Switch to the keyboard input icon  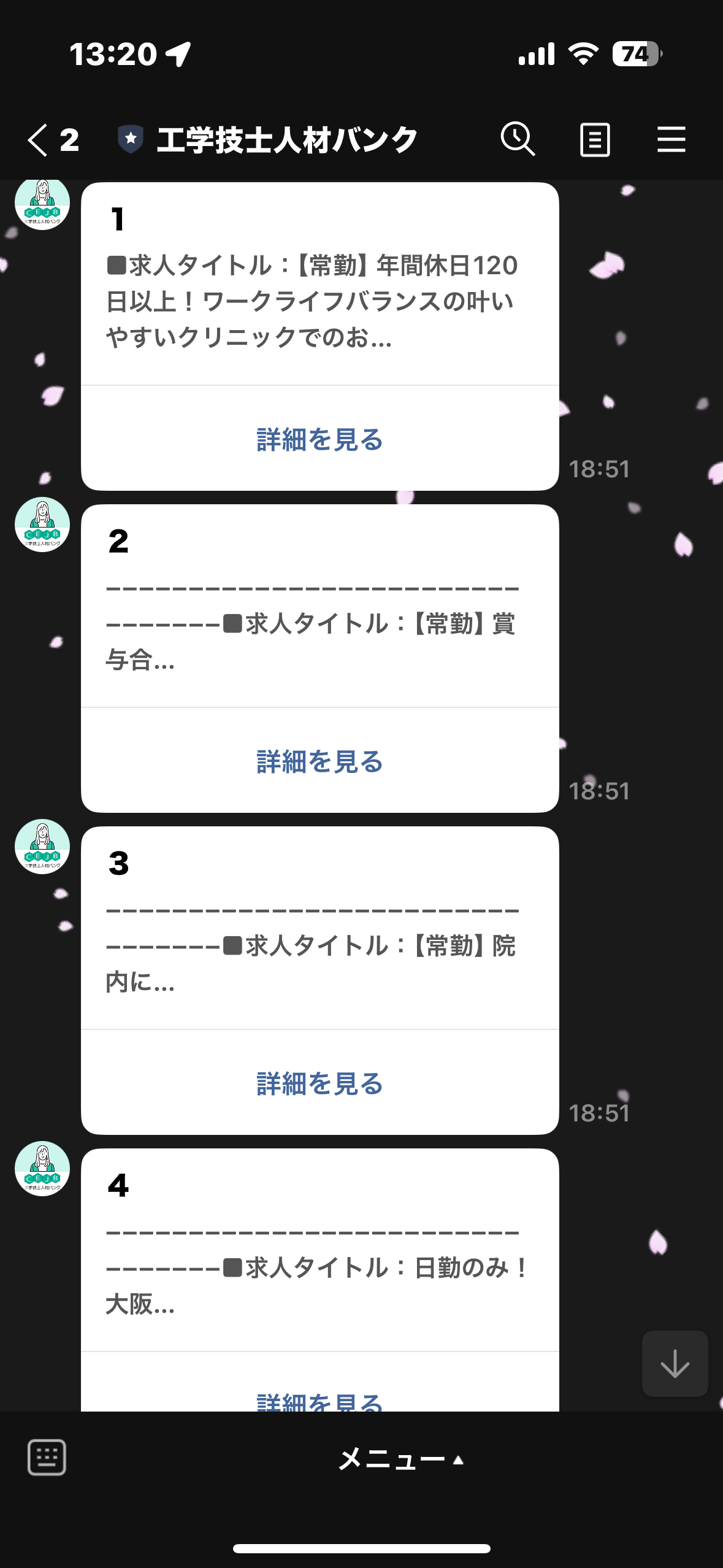[47, 1457]
